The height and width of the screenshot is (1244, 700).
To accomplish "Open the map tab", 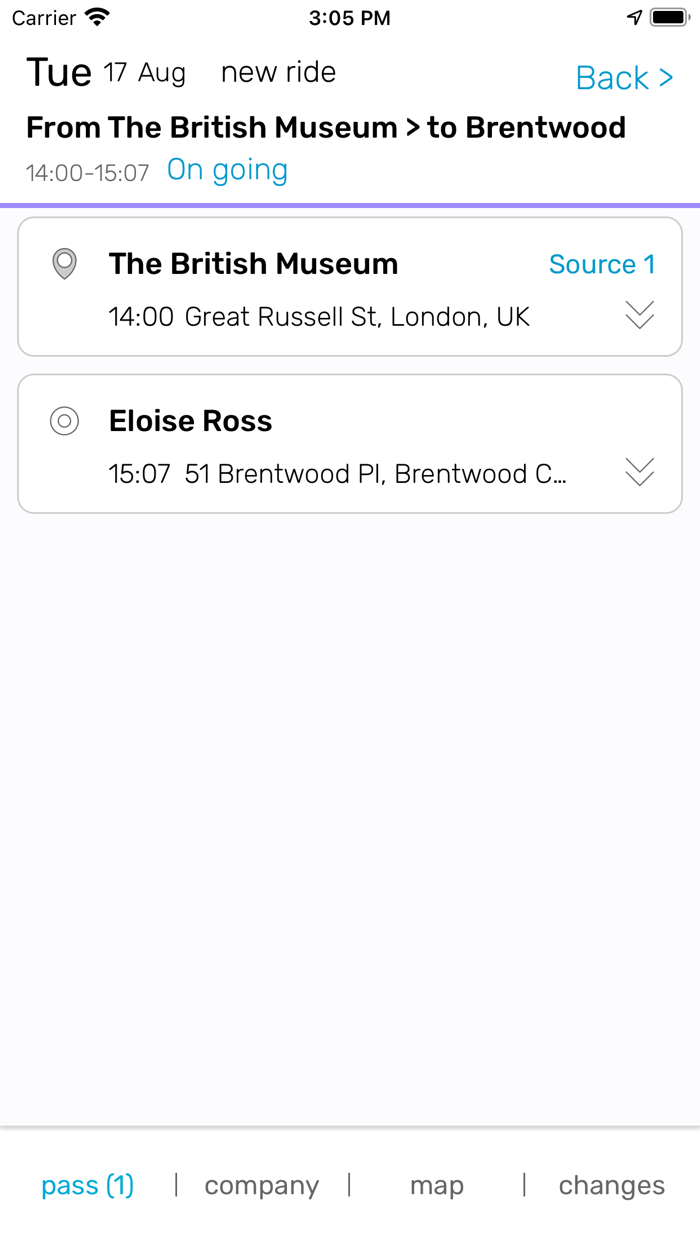I will tap(437, 1185).
